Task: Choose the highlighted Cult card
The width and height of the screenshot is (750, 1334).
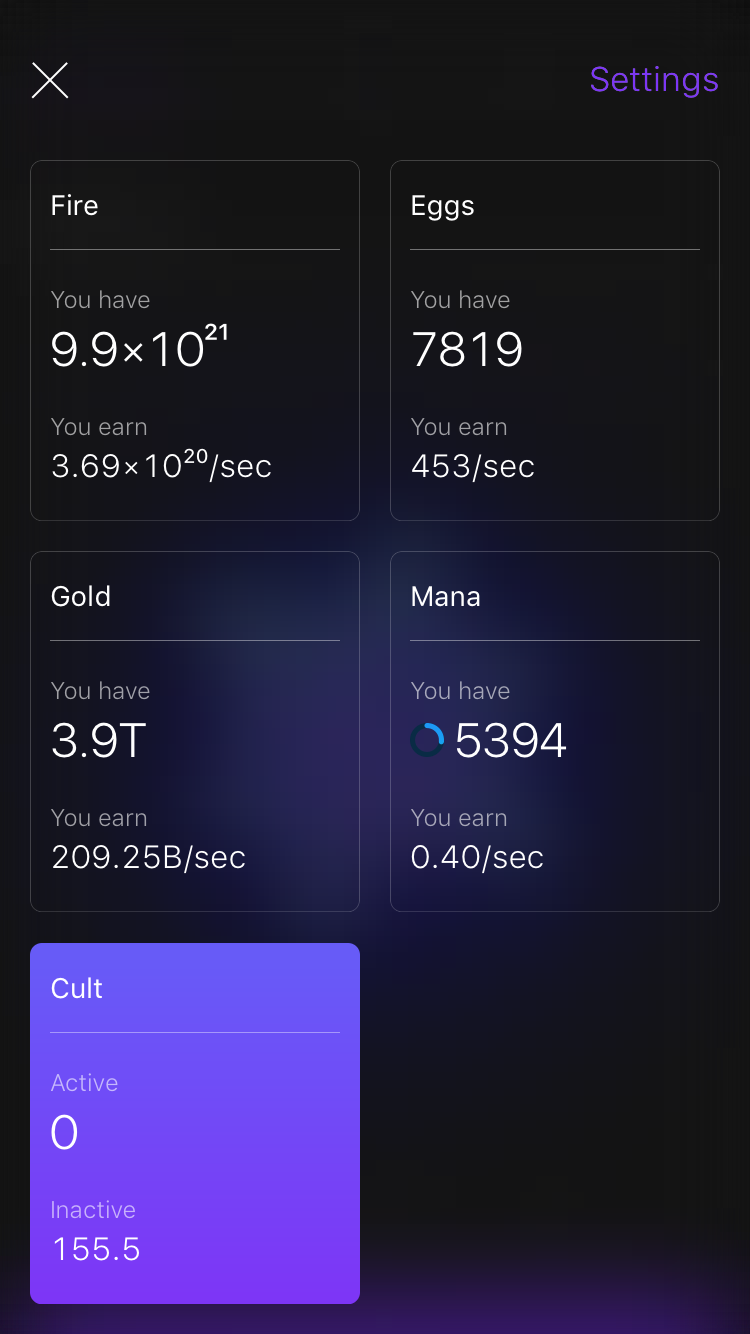Action: coord(195,1123)
